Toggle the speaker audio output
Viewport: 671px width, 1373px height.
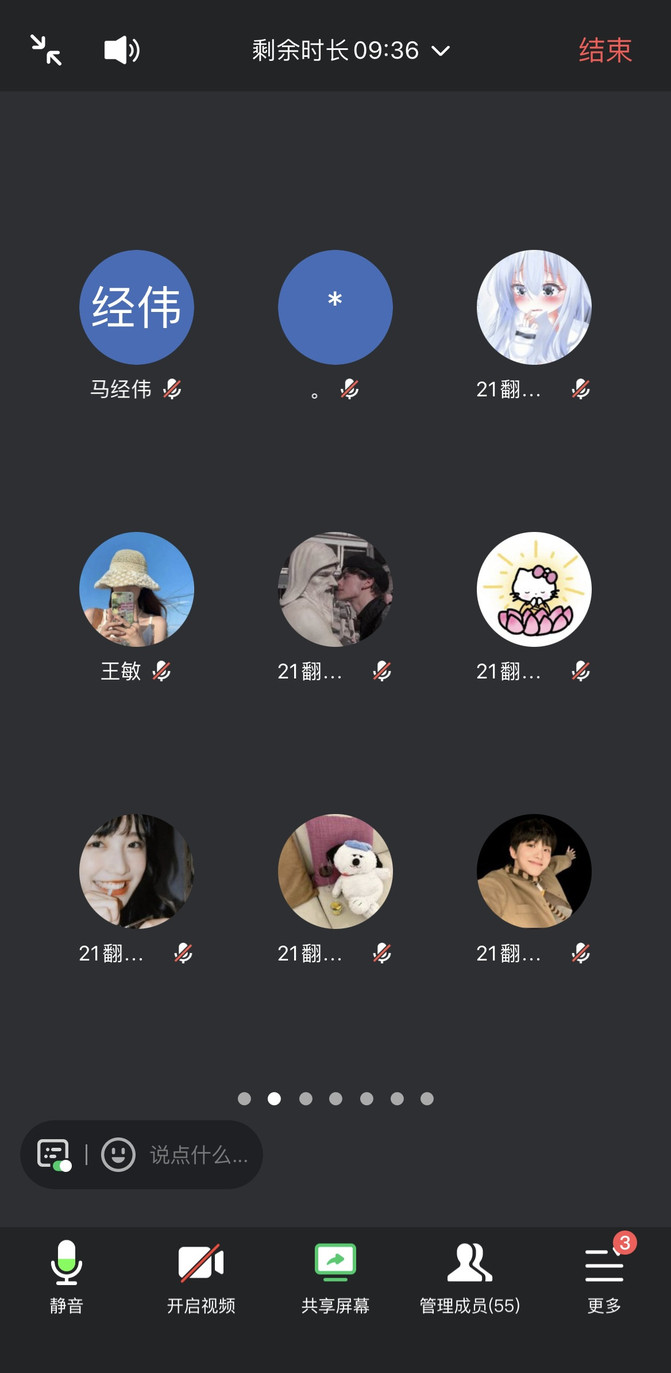pos(121,49)
